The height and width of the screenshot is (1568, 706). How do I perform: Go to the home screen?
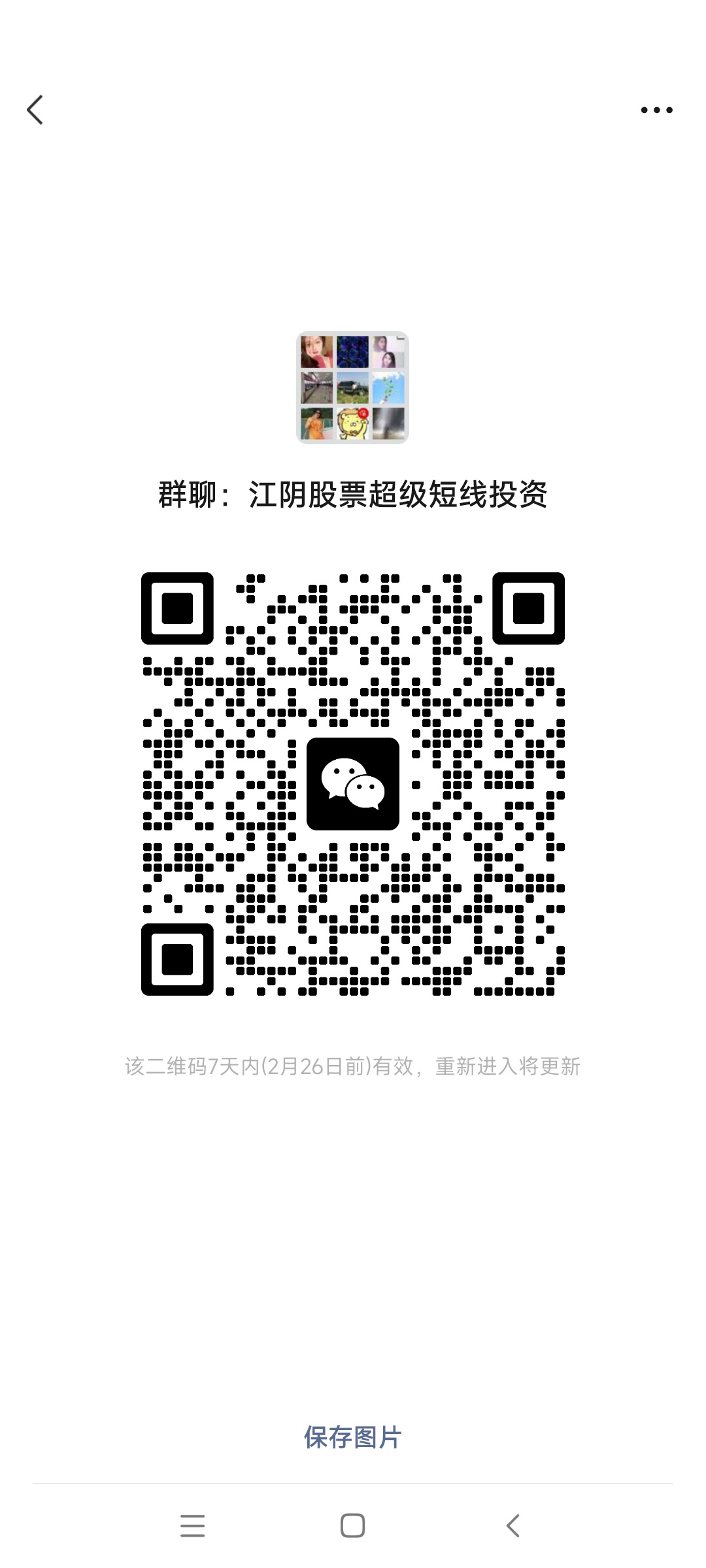point(352,1526)
